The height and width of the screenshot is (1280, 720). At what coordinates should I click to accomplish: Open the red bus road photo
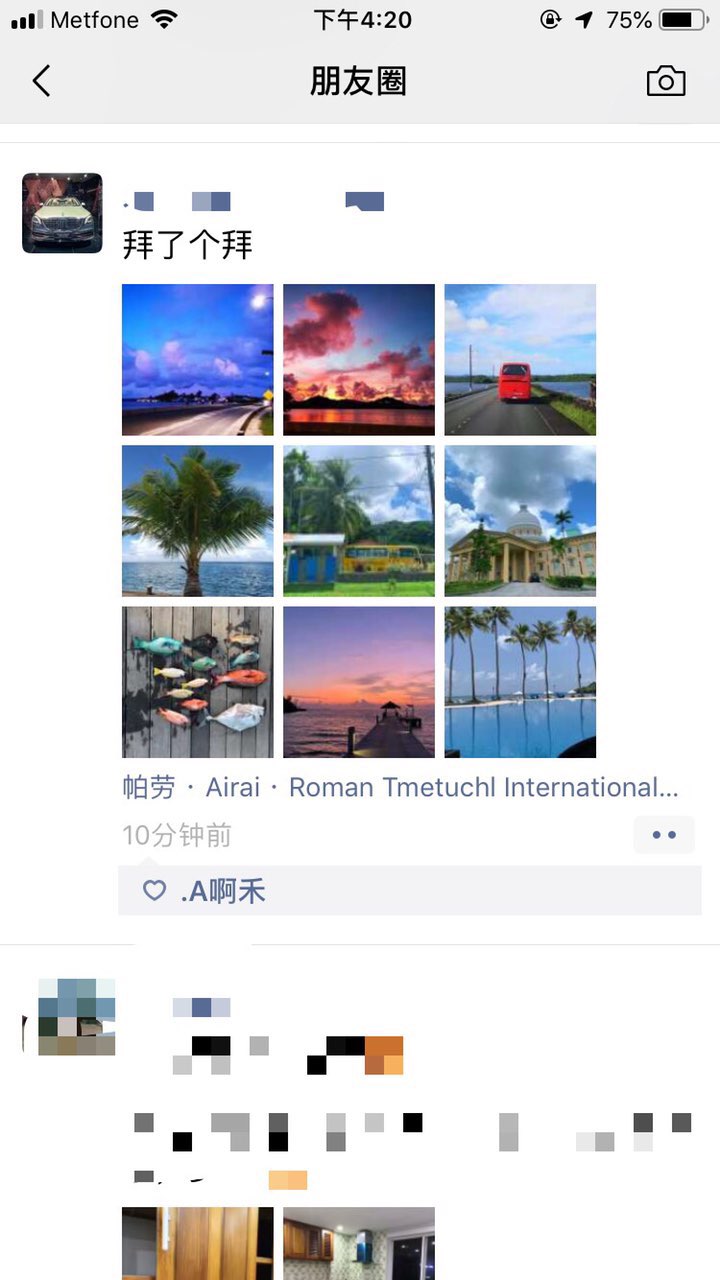520,360
